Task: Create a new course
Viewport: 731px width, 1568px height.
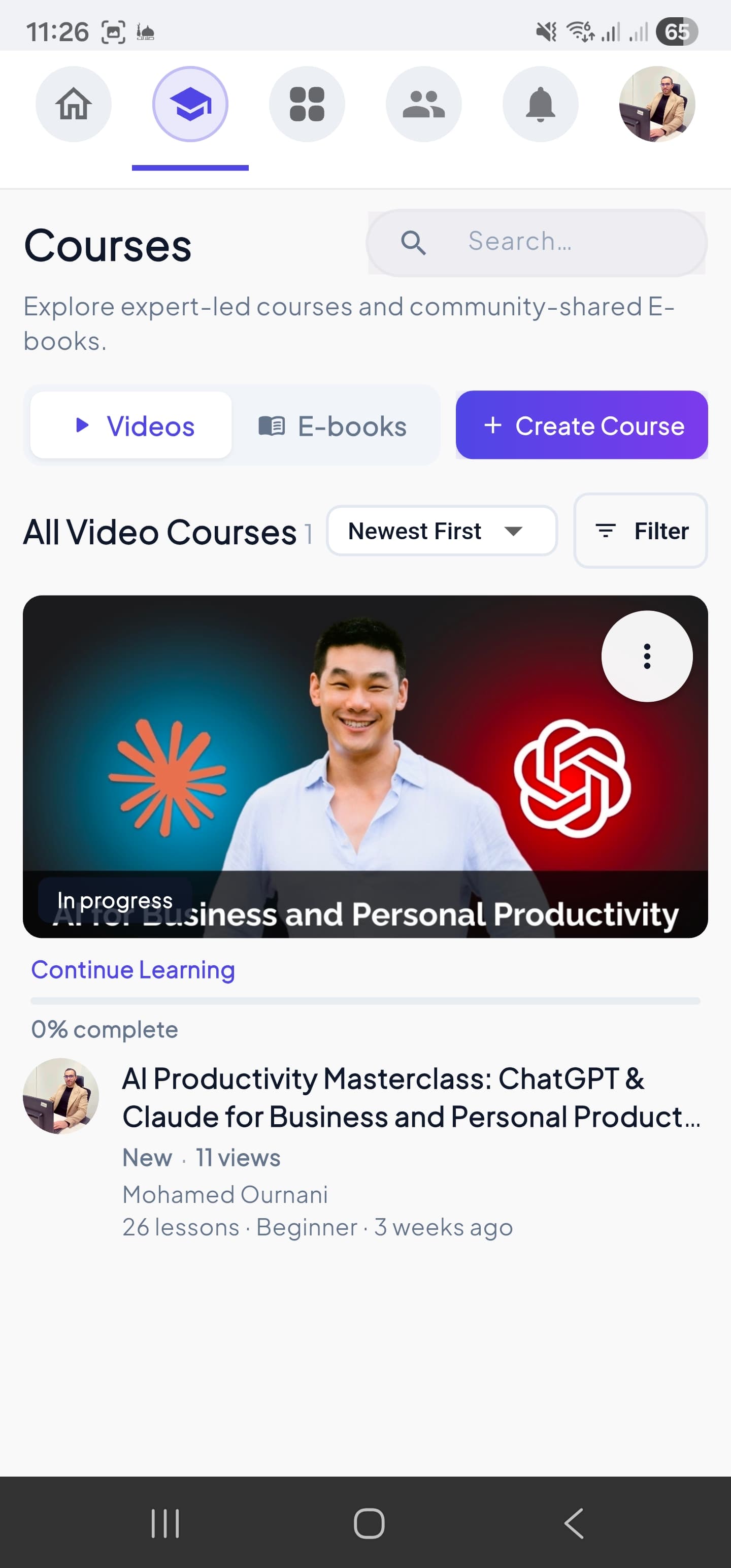Action: [x=581, y=426]
